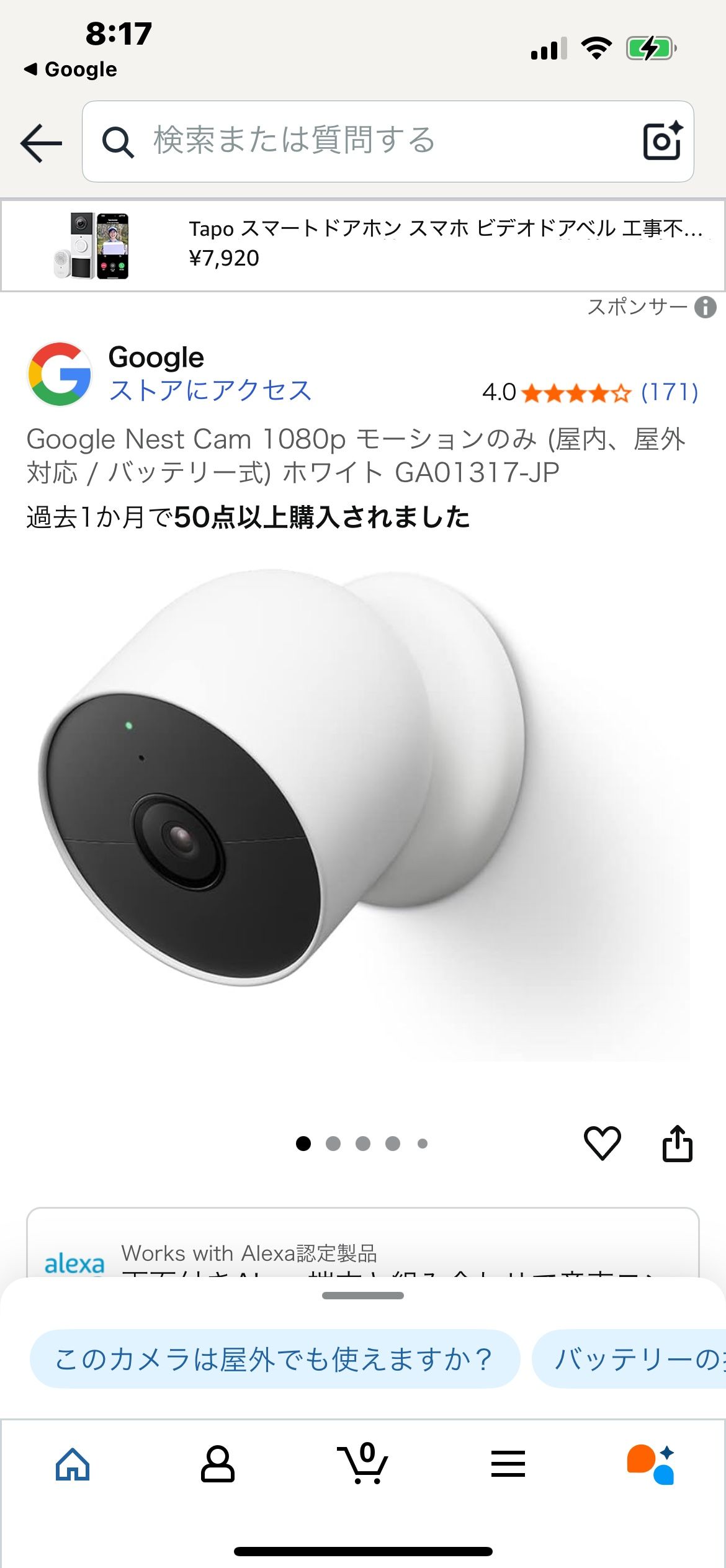This screenshot has width=726, height=1568.
Task: Add the product to wishlist with heart
Action: pyautogui.click(x=602, y=1142)
